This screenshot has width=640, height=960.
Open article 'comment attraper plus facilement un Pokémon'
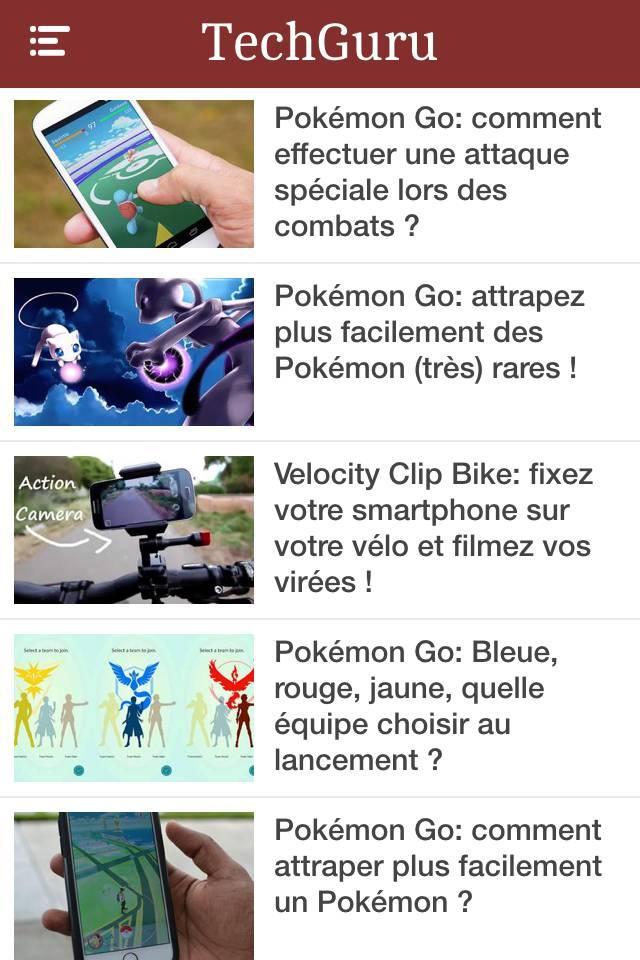tap(438, 866)
